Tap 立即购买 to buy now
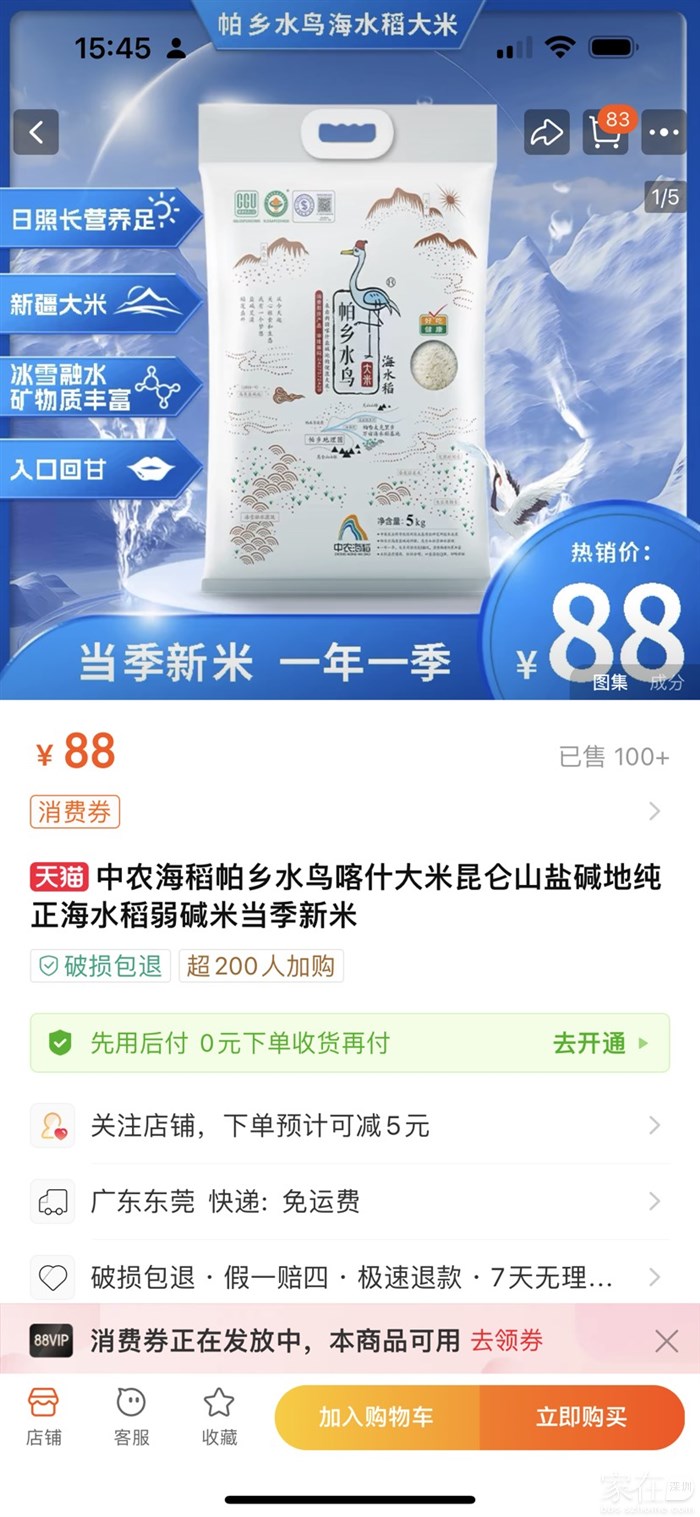This screenshot has height=1517, width=700. 581,1417
